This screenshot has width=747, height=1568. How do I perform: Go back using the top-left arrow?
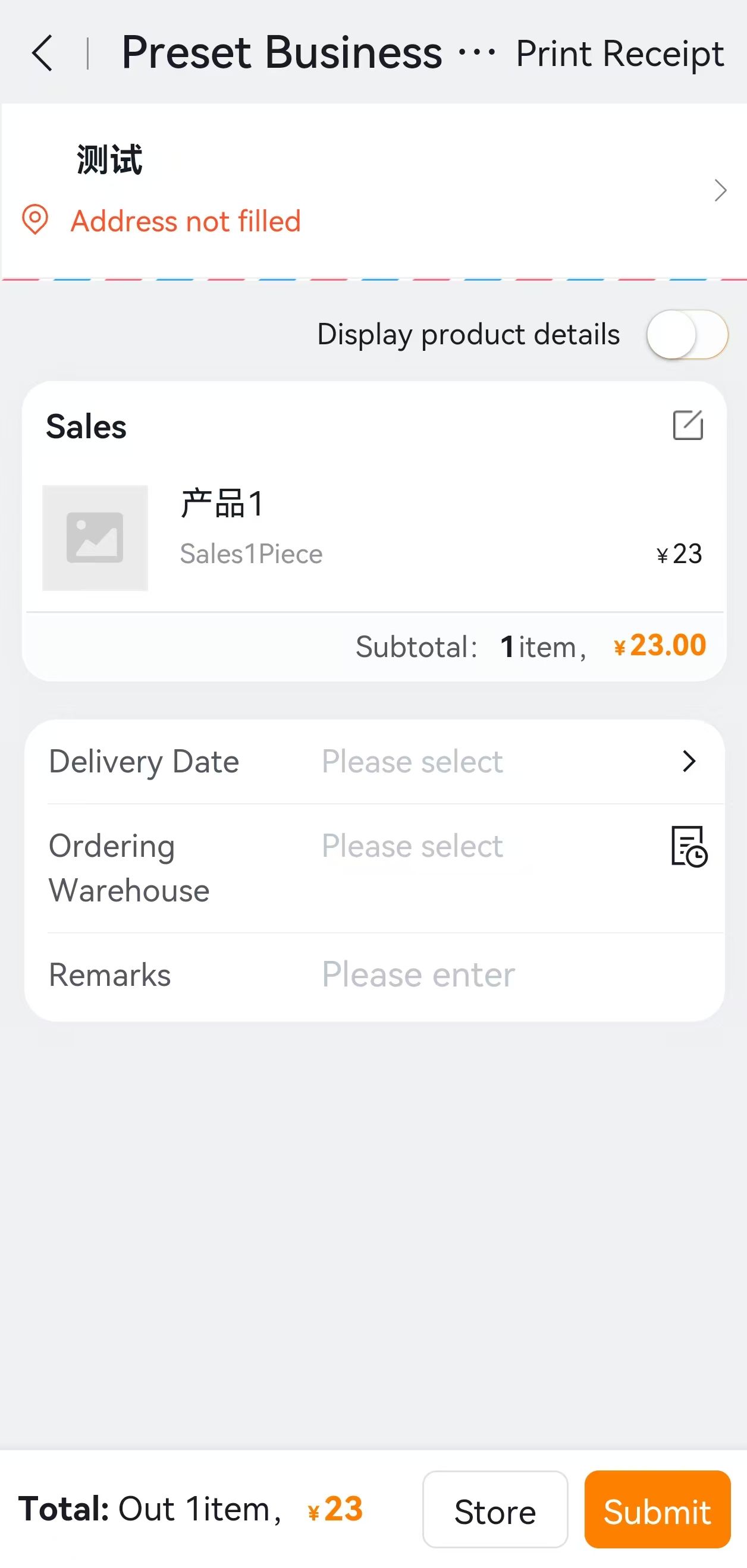point(43,53)
